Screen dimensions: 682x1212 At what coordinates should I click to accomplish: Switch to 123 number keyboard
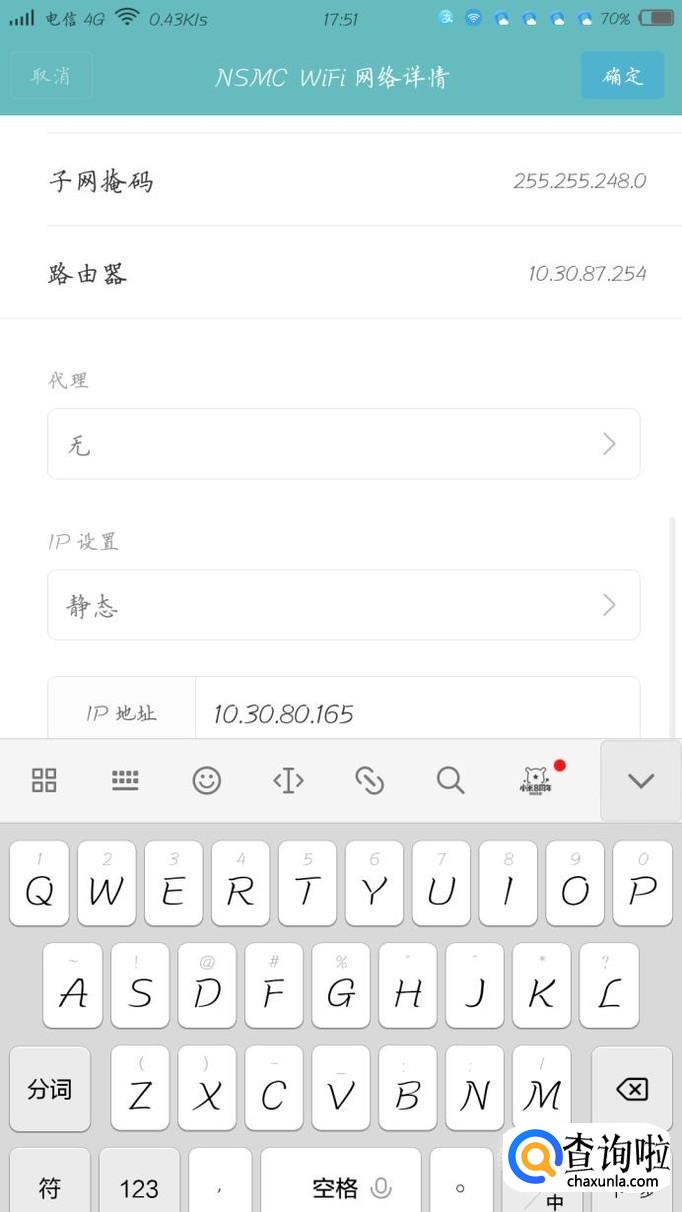click(139, 1187)
